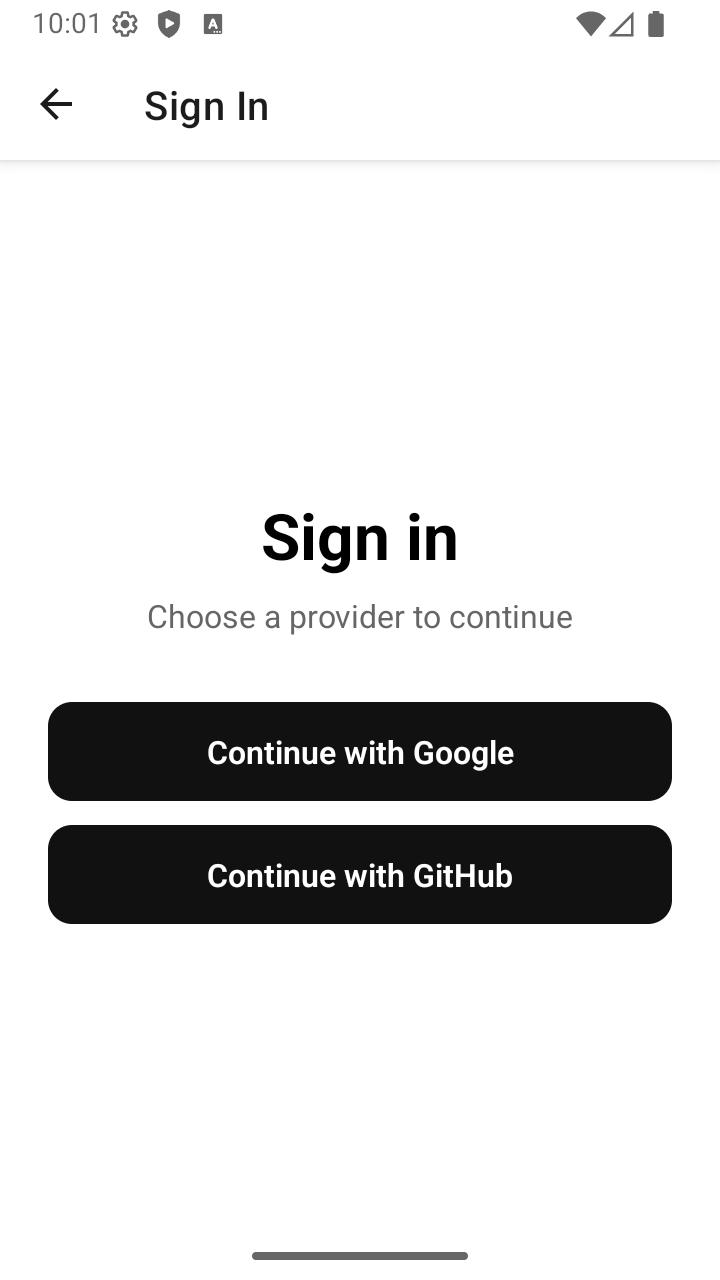Click the Sign In app bar title

(x=206, y=105)
